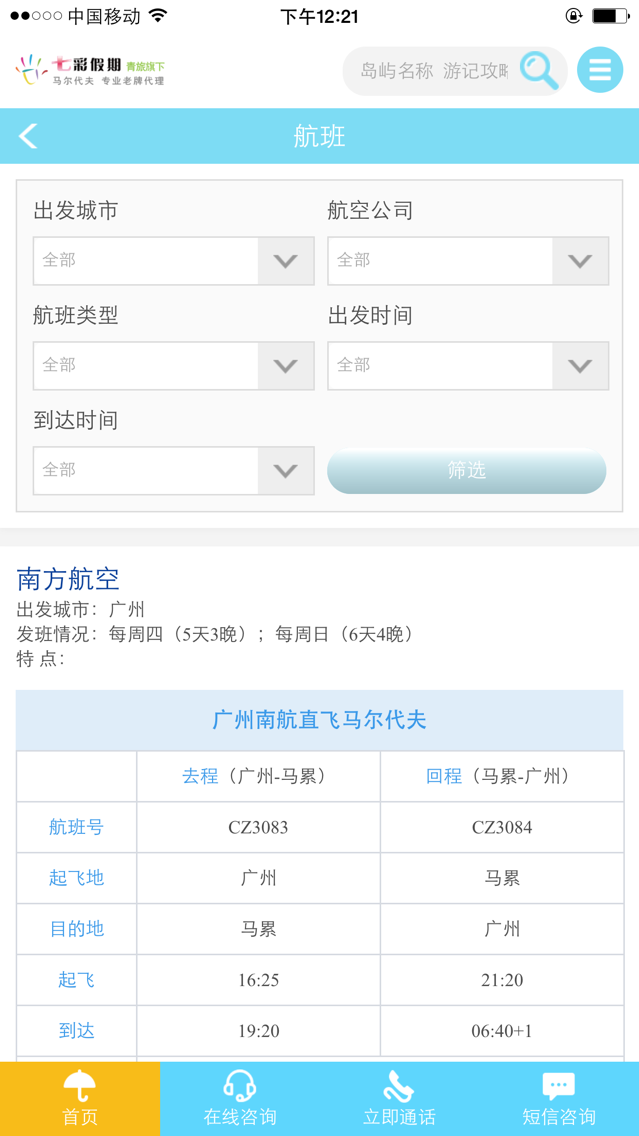Tap the magnifier search icon
The height and width of the screenshot is (1136, 639).
point(538,71)
